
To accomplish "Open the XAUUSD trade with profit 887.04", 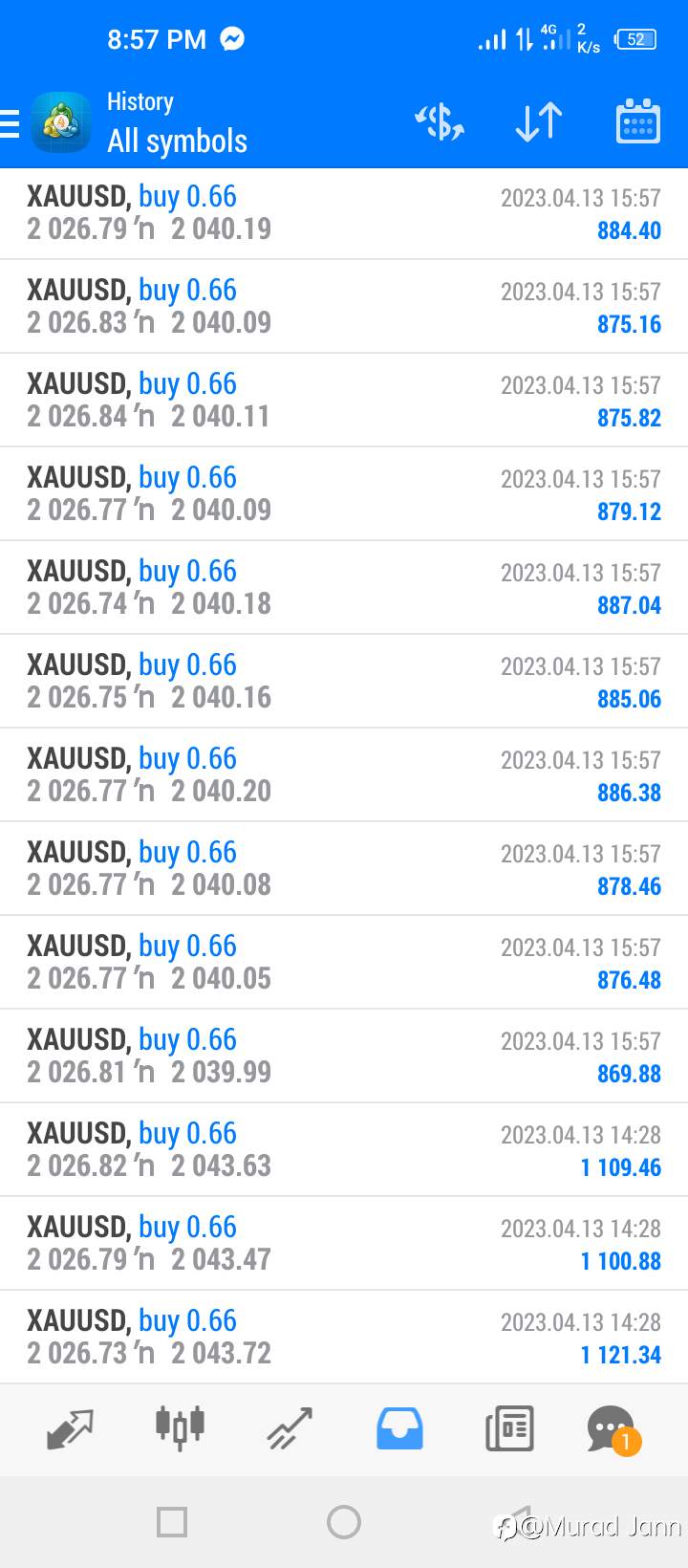I will (x=344, y=588).
